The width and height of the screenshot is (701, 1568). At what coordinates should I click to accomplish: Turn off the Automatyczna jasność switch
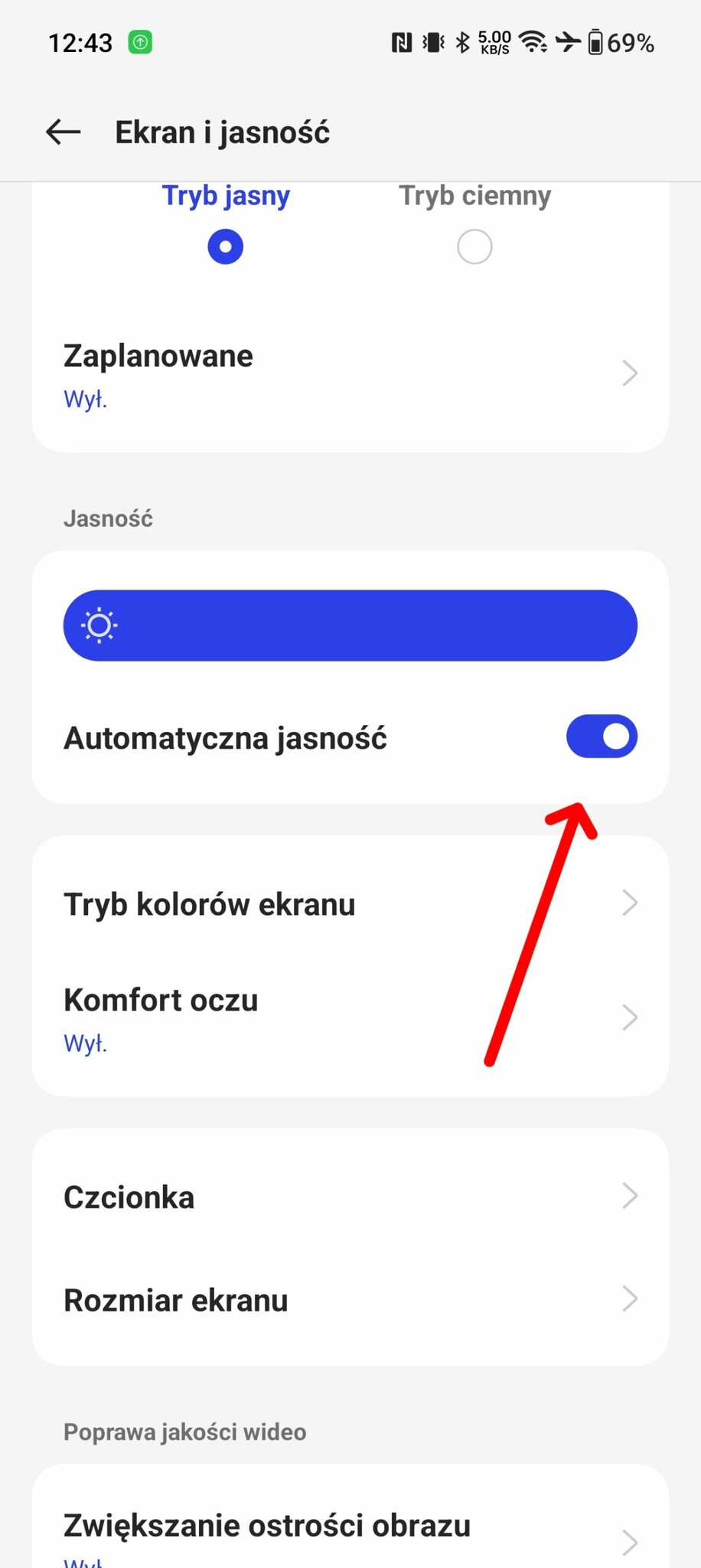[x=602, y=737]
